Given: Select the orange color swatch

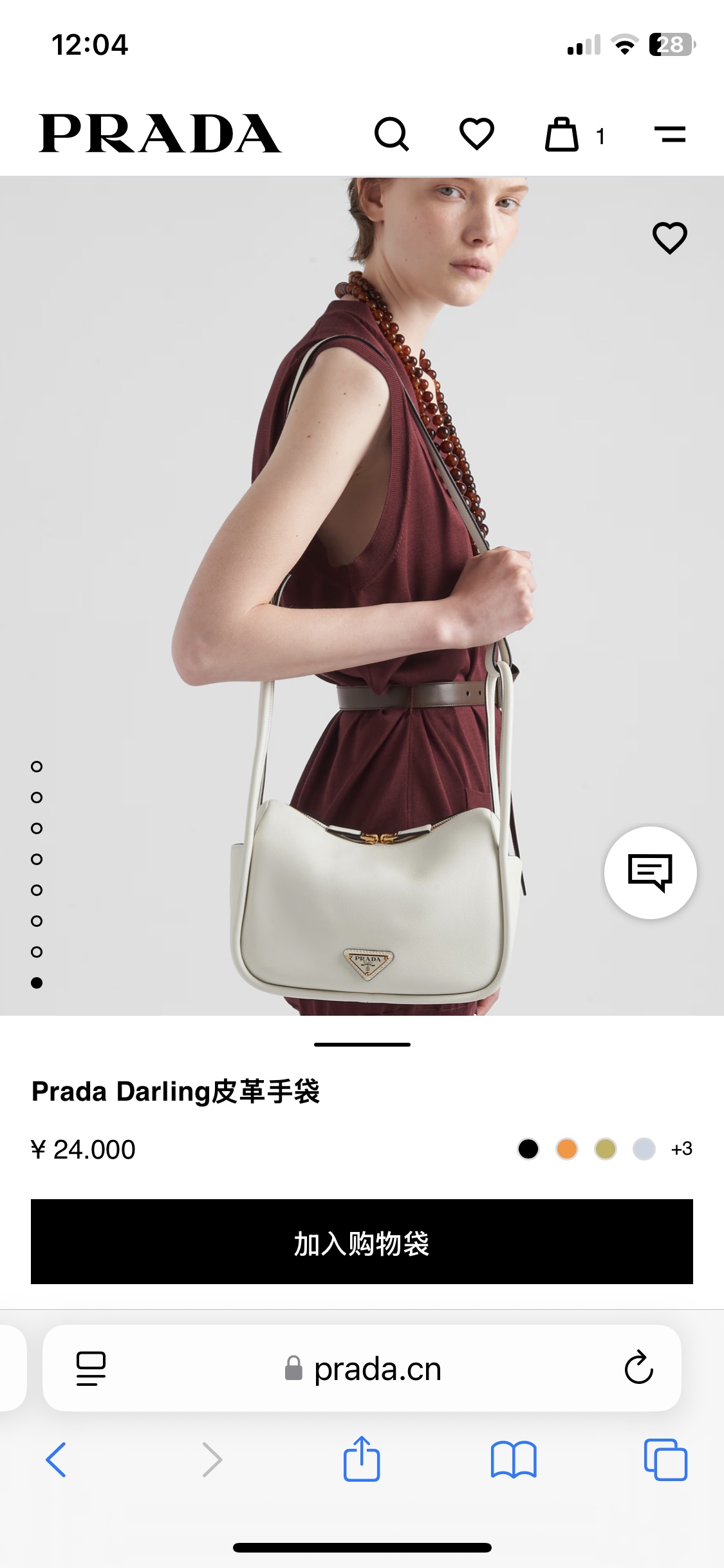Looking at the screenshot, I should [x=567, y=1149].
